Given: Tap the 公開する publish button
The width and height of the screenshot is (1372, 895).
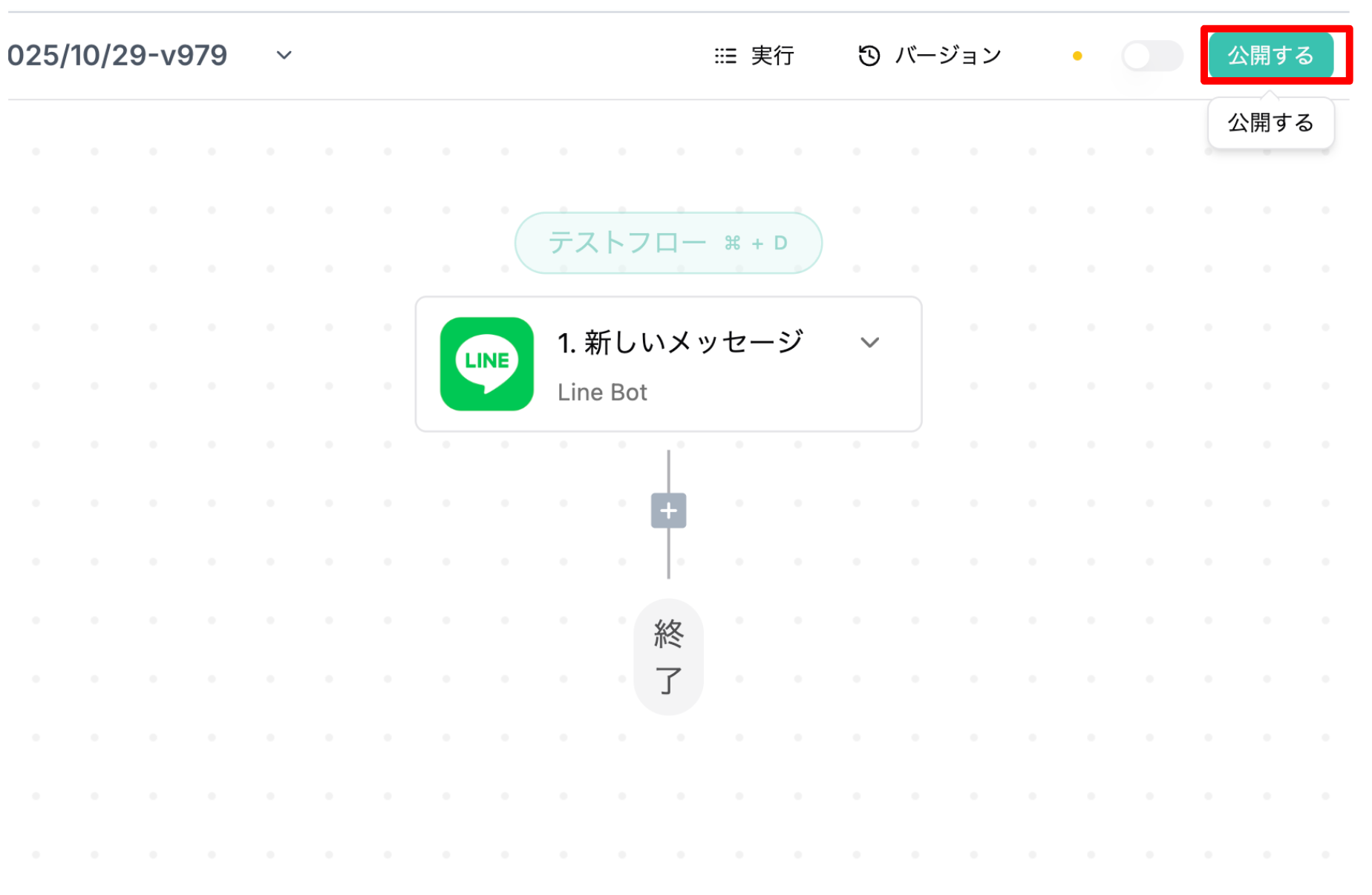Looking at the screenshot, I should coord(1270,55).
